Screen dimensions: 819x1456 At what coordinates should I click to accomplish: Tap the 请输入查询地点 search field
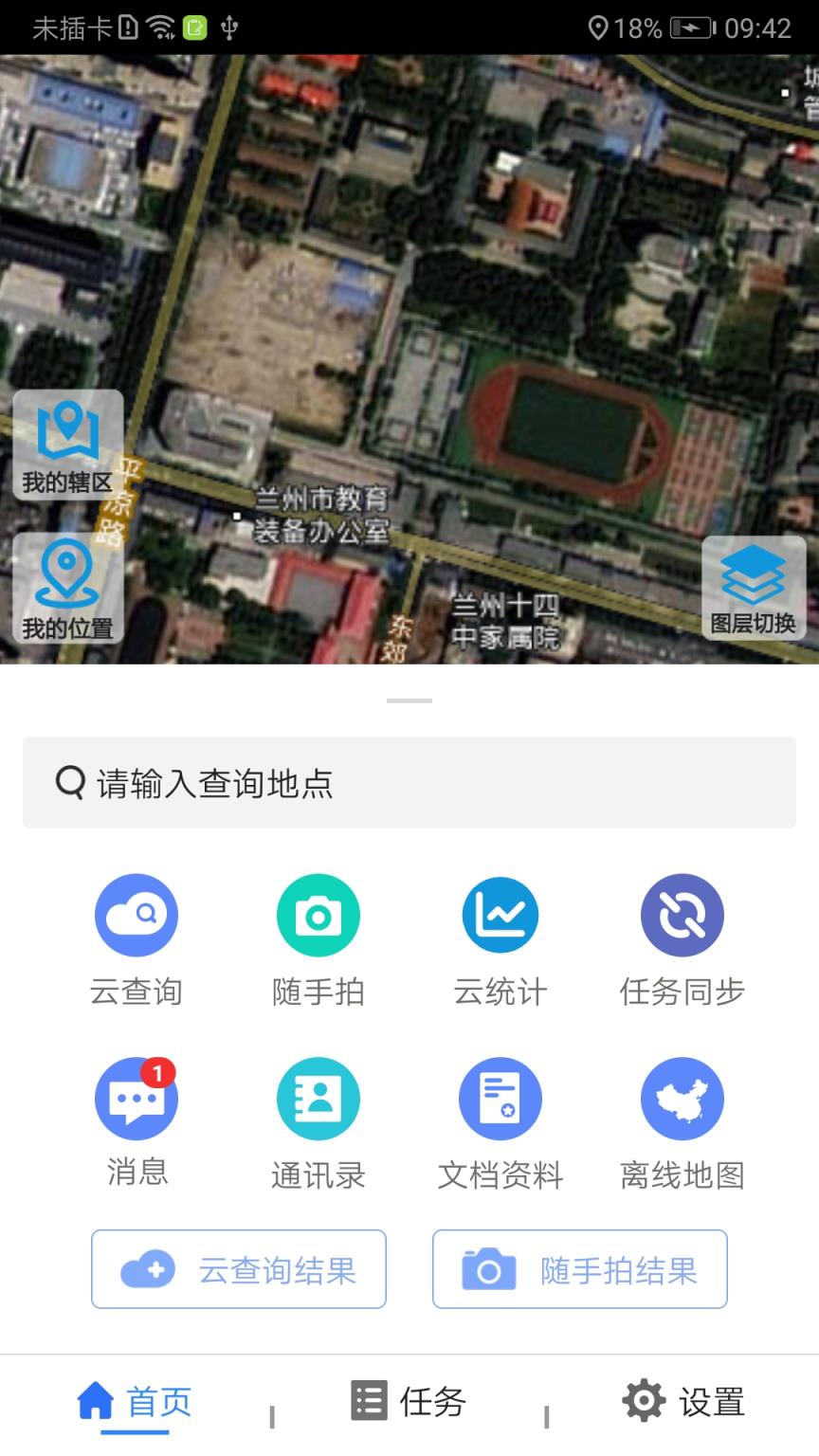coord(408,783)
